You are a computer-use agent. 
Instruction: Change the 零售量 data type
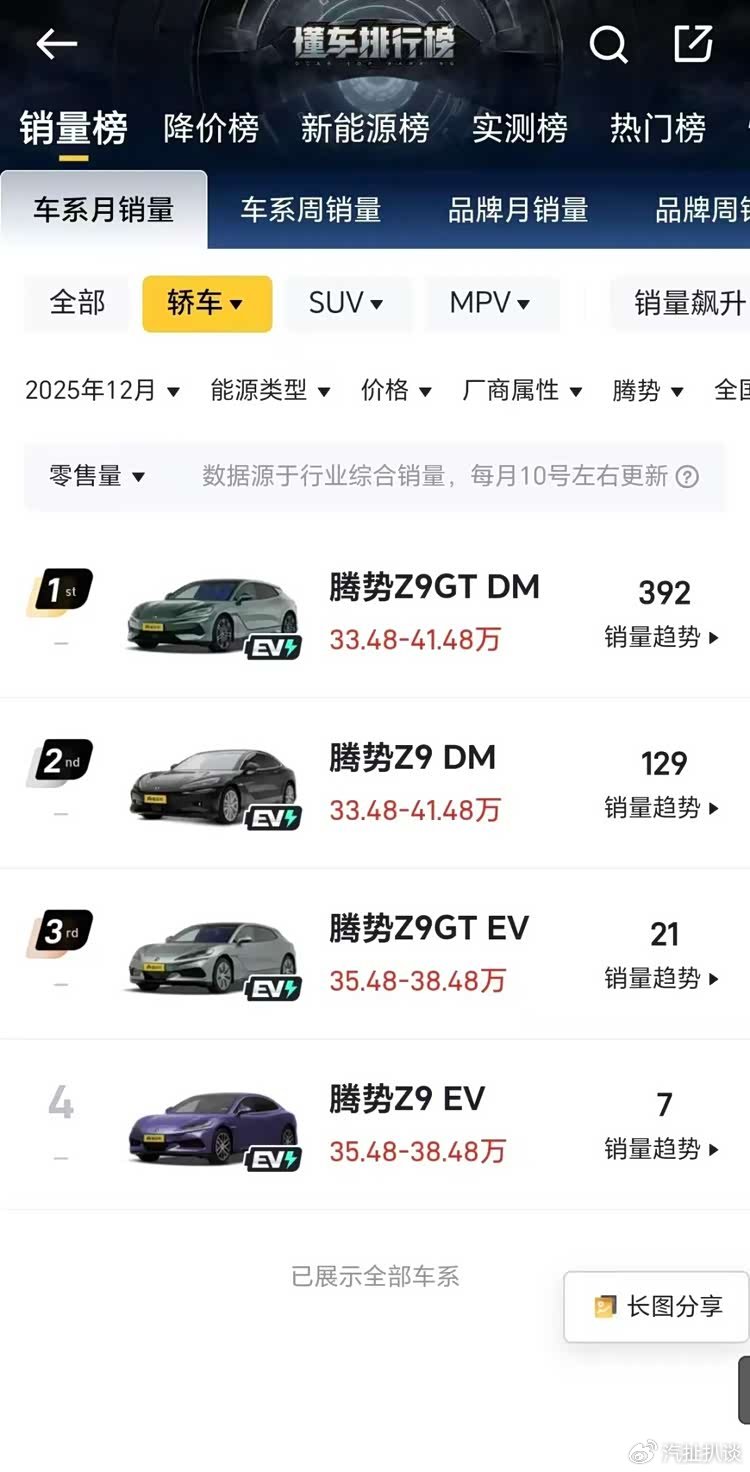[x=97, y=477]
